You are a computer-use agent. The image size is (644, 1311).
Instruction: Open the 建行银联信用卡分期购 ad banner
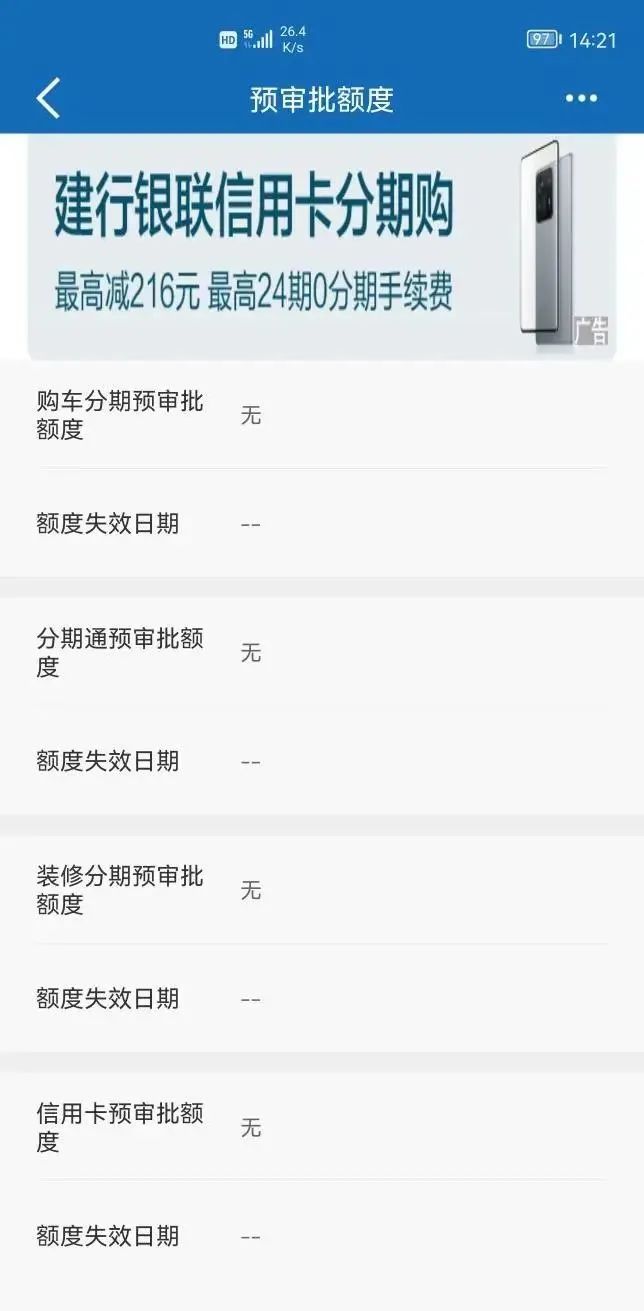(x=322, y=247)
